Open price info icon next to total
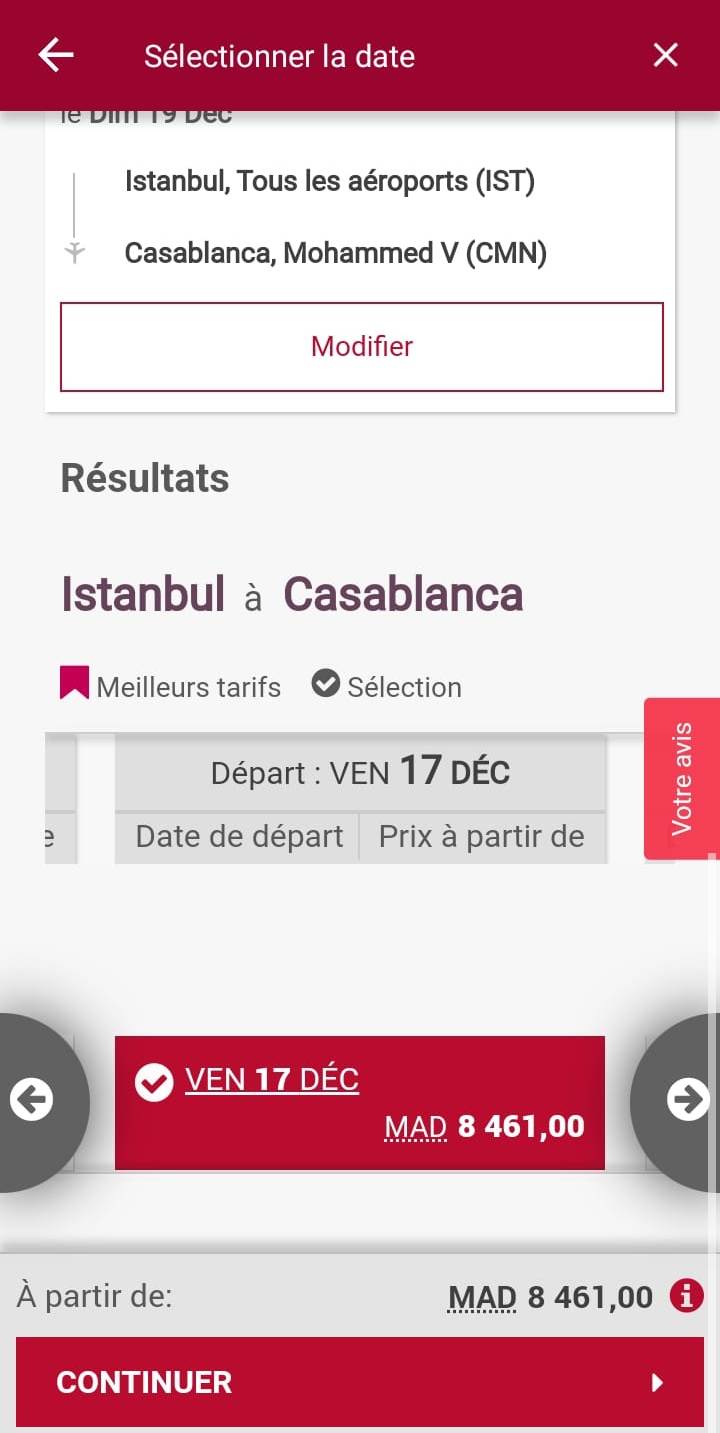 (686, 1297)
